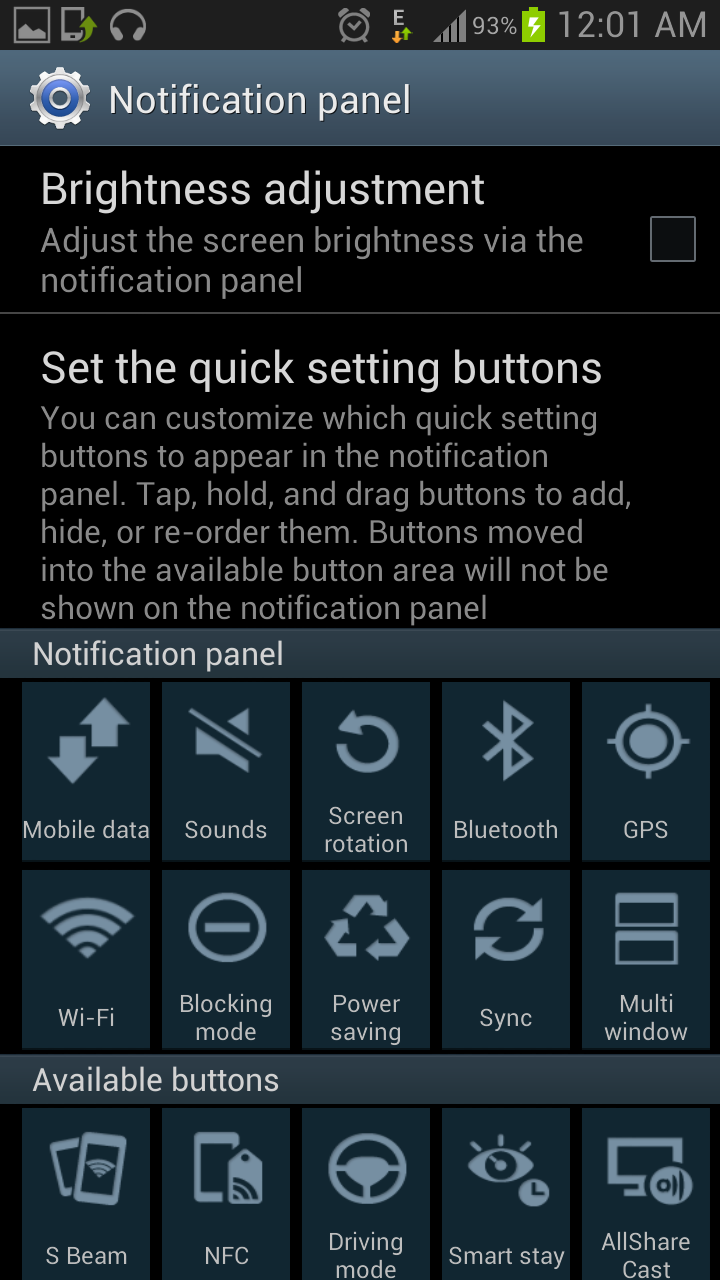Tap the Sounds quick setting tile
This screenshot has height=1280, width=720.
226,771
